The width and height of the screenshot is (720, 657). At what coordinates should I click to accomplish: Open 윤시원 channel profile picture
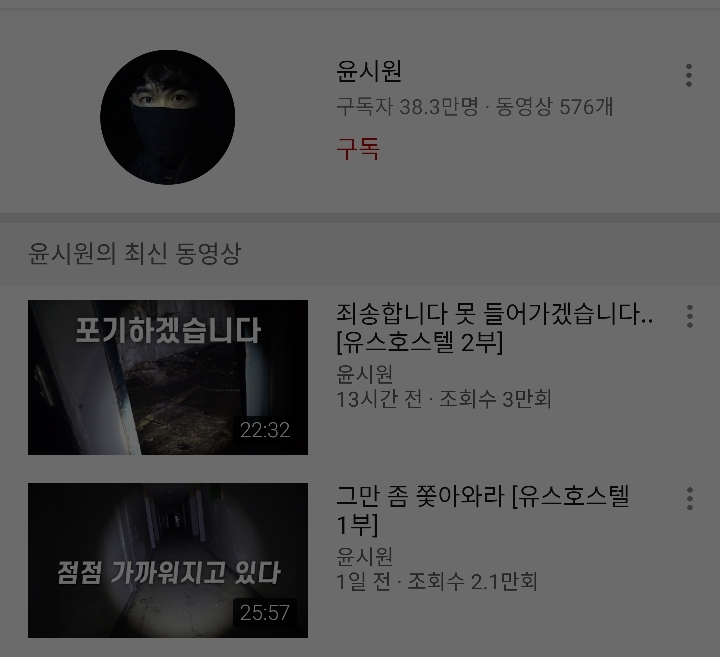[168, 118]
